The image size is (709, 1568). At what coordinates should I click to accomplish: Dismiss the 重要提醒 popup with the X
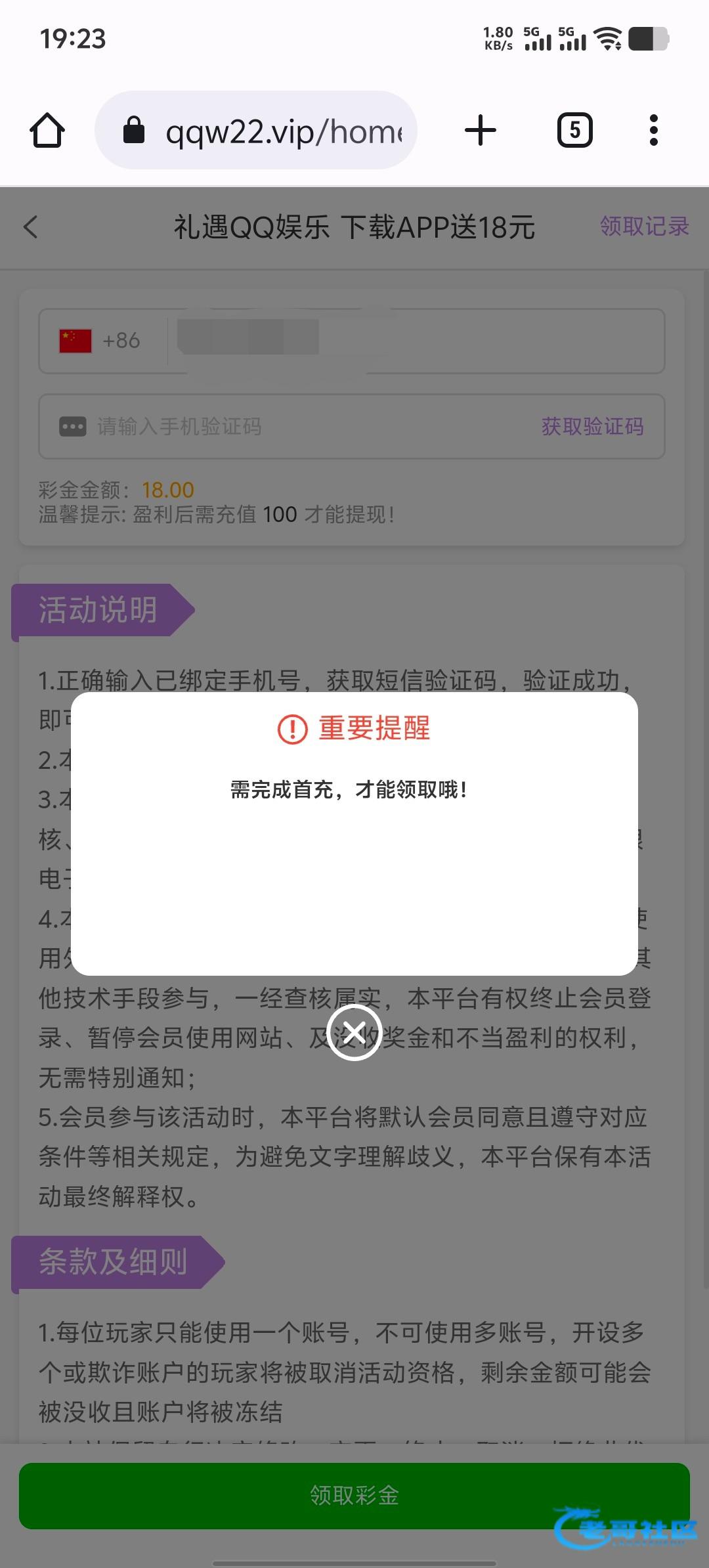point(354,1032)
